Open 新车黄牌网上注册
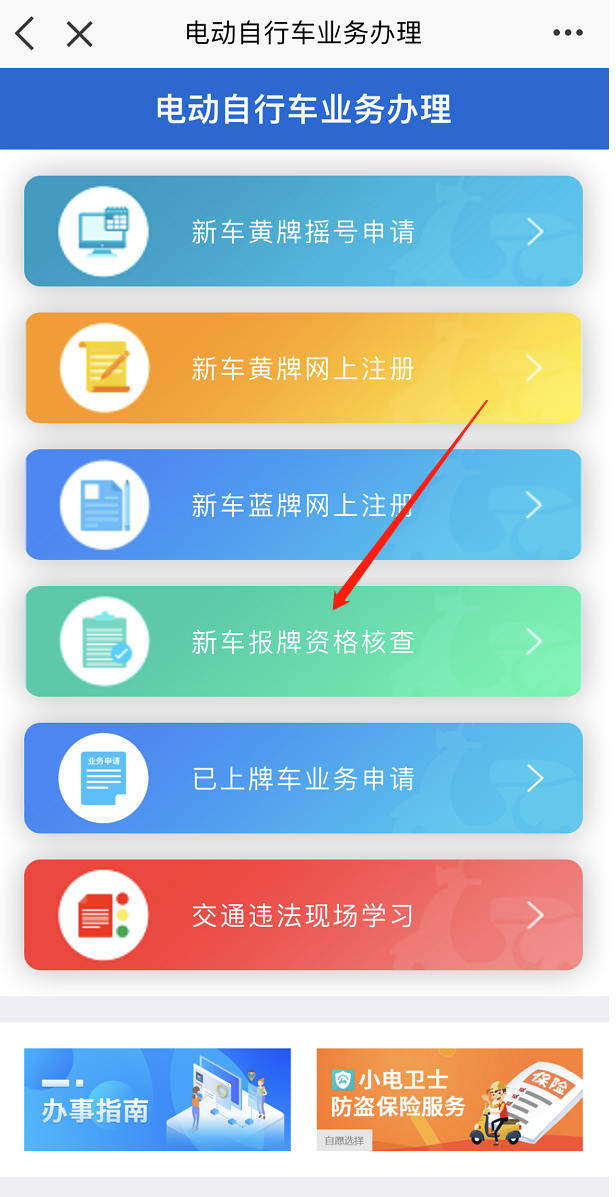This screenshot has height=1197, width=616. coord(303,368)
